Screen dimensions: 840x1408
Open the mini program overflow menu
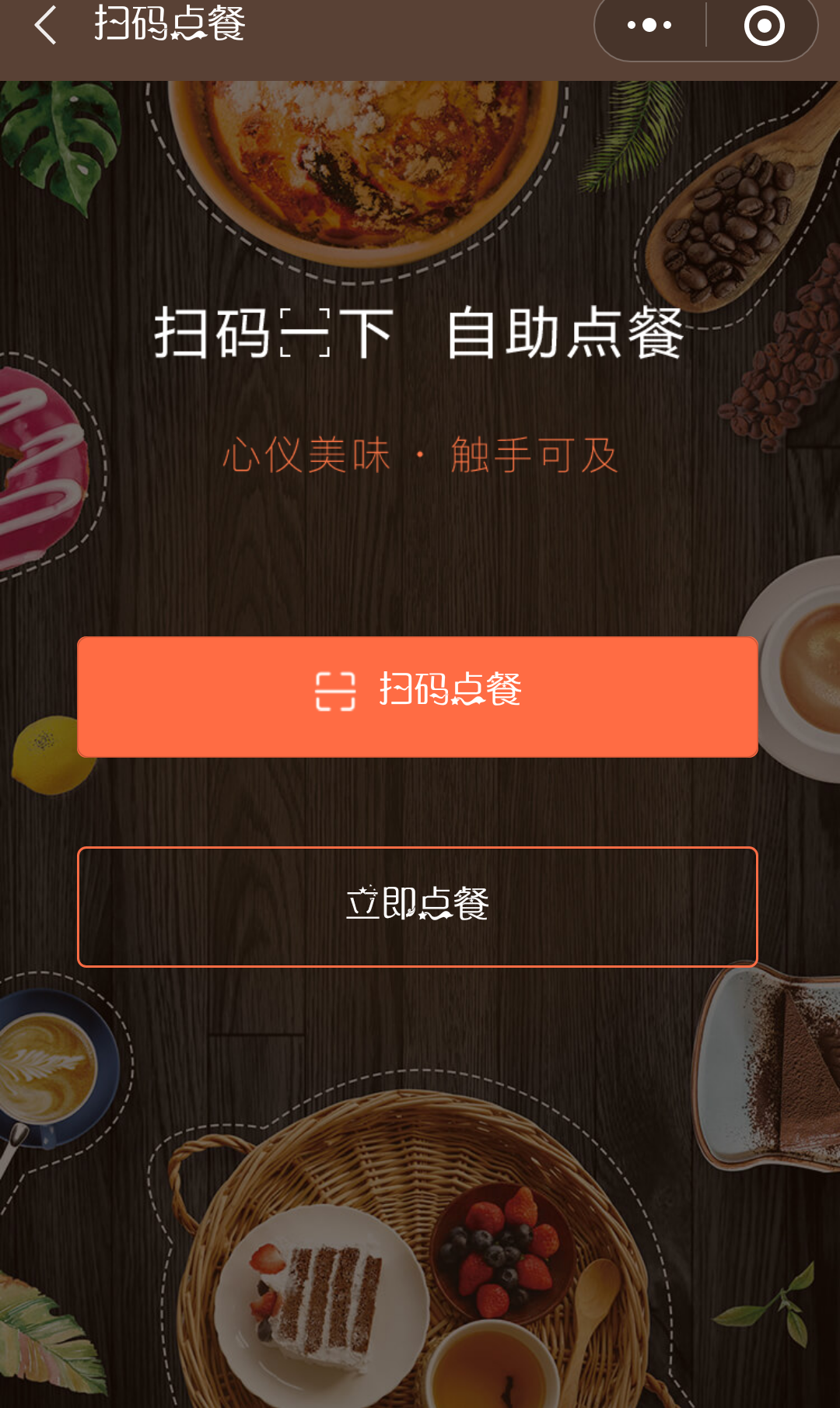point(650,26)
